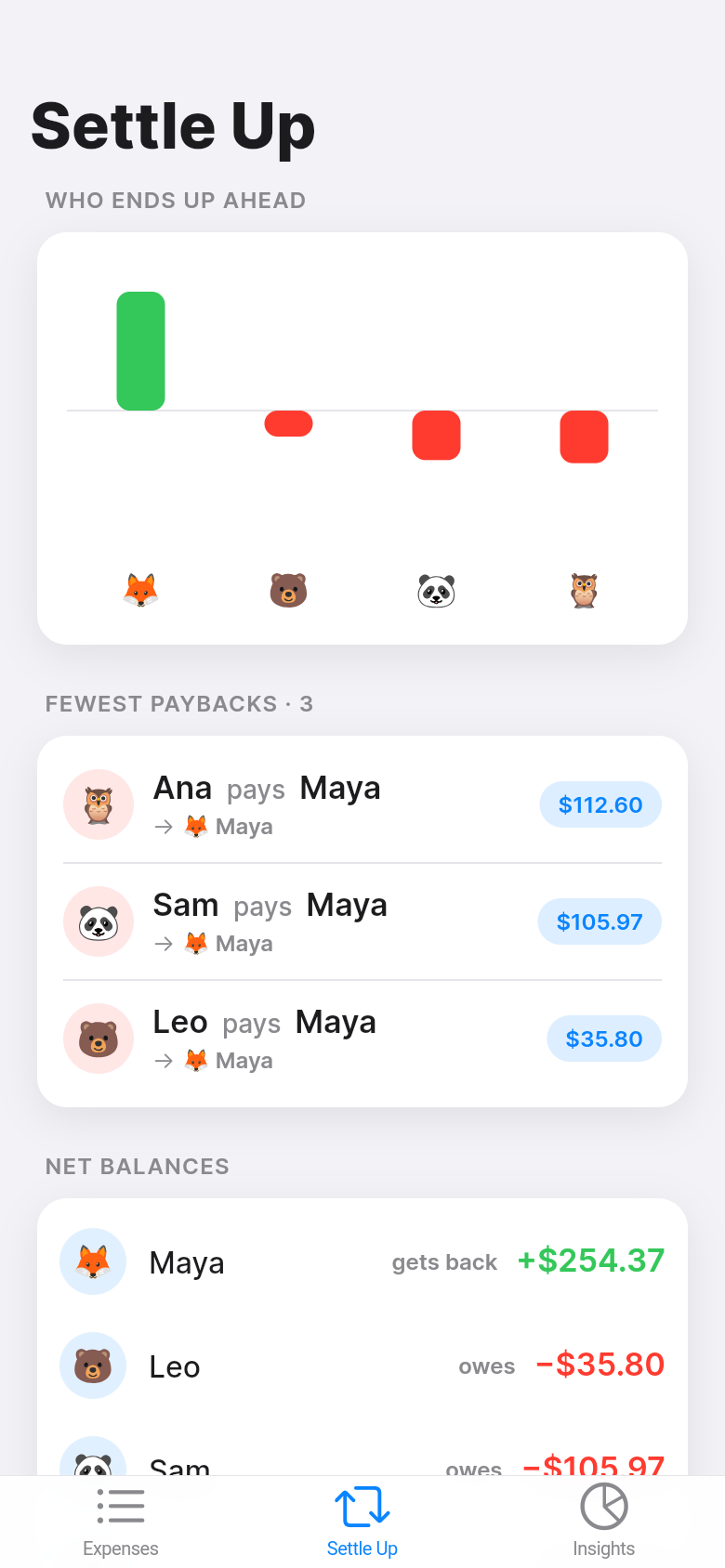Select the Settle Up tab
Screen dimensions: 725x1568
[x=362, y=1522]
